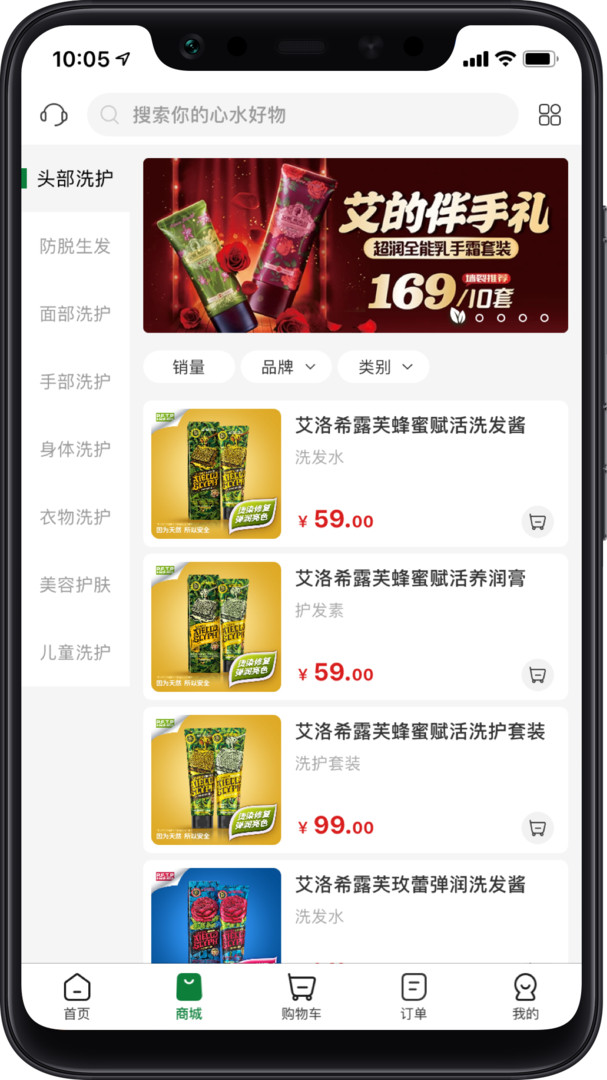Select 面部洗护 category
The height and width of the screenshot is (1080, 607).
click(x=76, y=314)
